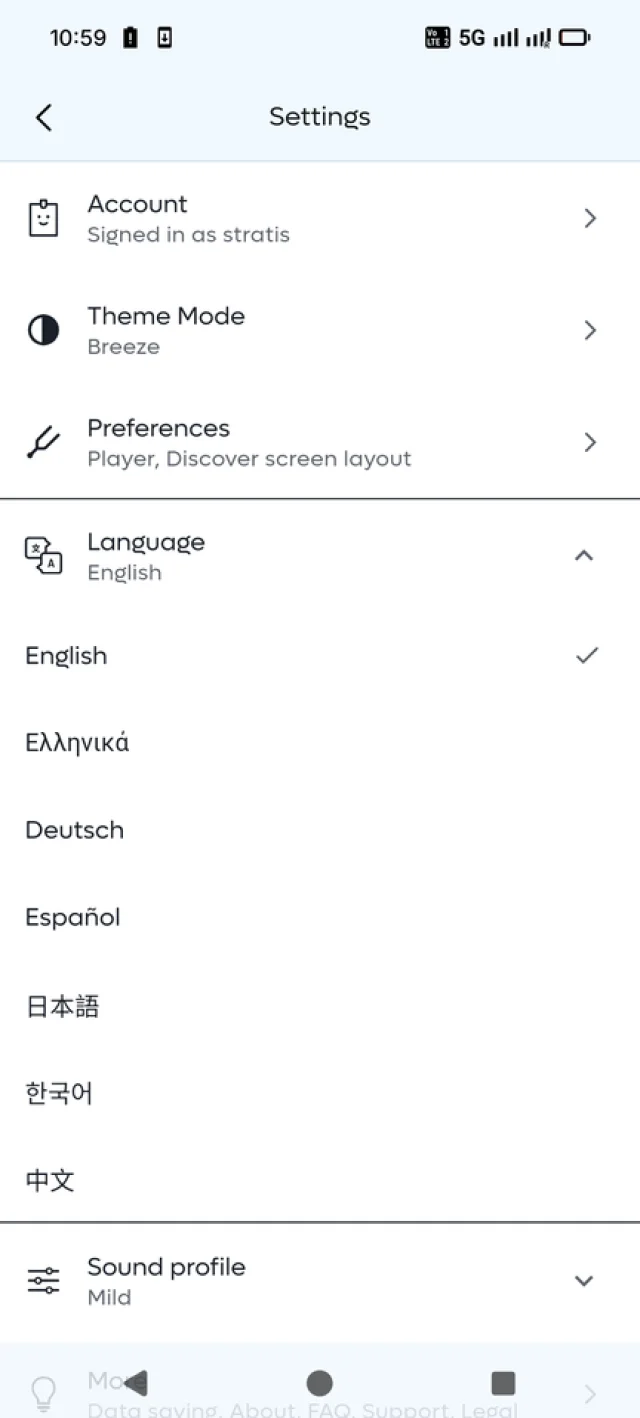Image resolution: width=640 pixels, height=1418 pixels.
Task: Pick 한국어 as app language
Action: [320, 1093]
